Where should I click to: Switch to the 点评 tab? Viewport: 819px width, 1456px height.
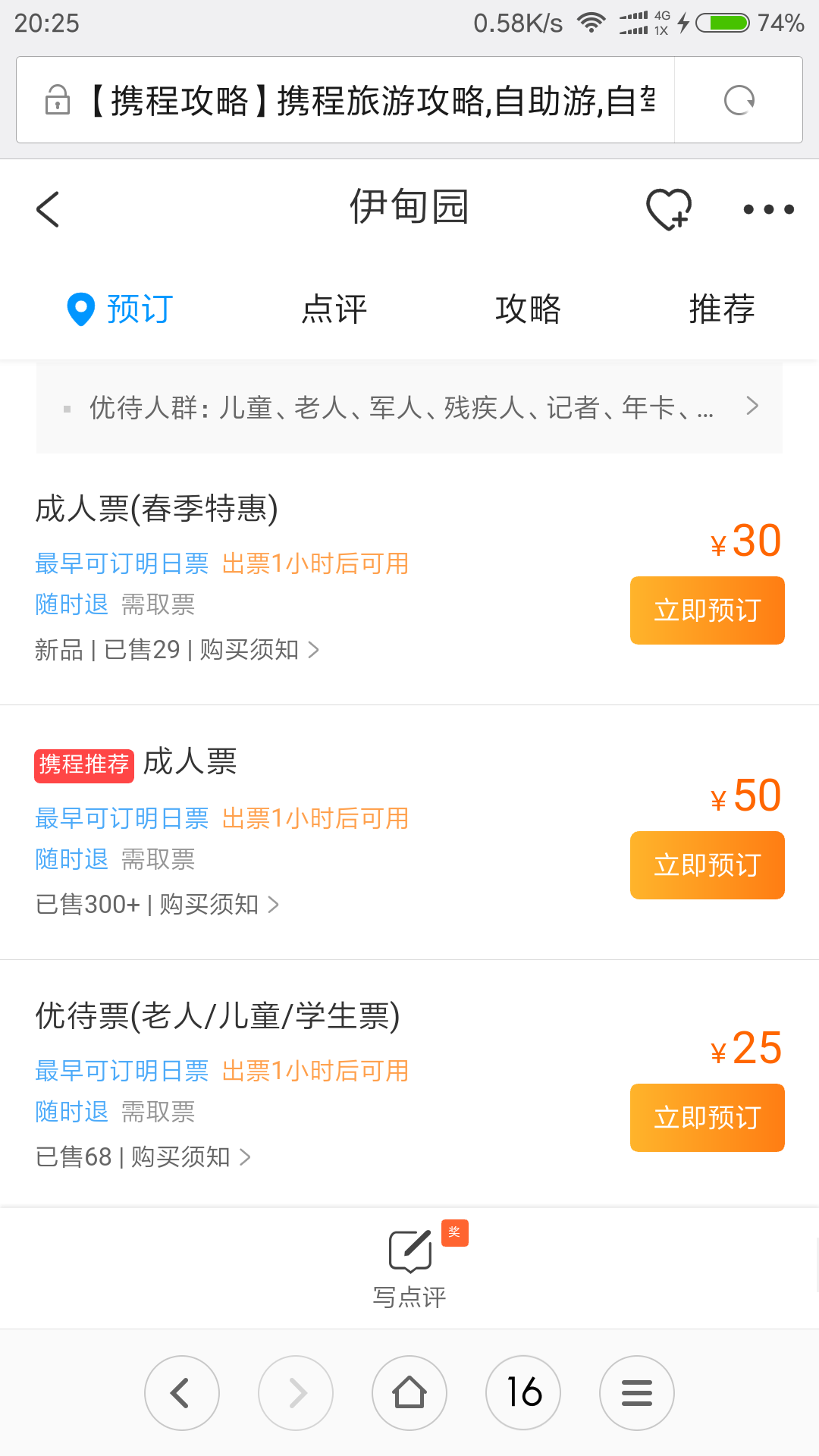pyautogui.click(x=334, y=309)
